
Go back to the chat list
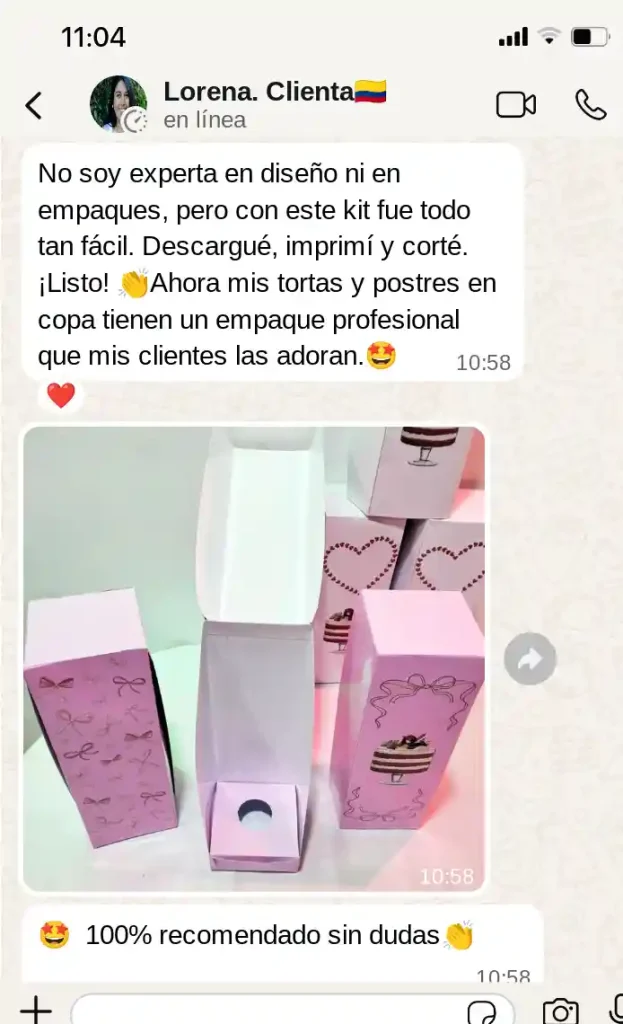(x=34, y=105)
